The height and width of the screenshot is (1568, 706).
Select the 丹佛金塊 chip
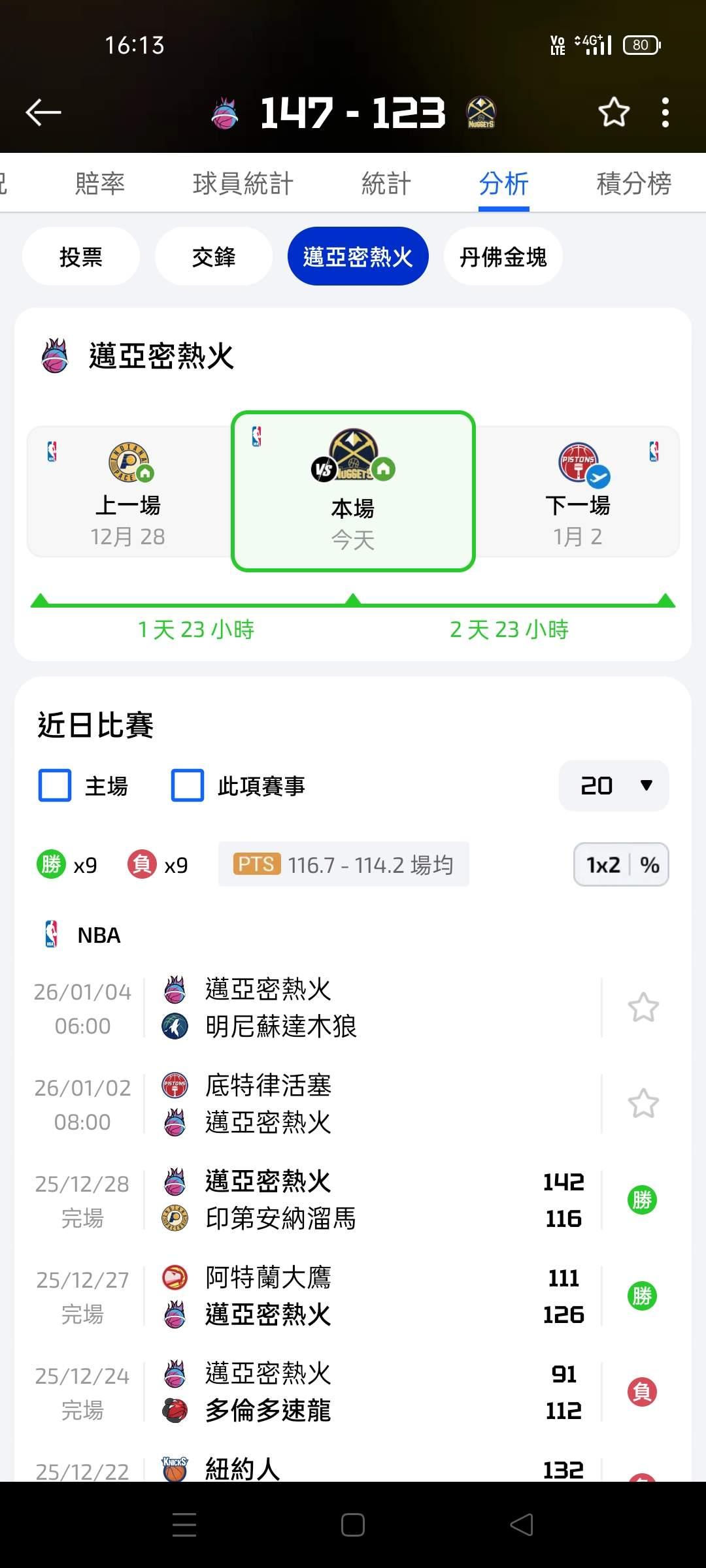pos(503,256)
